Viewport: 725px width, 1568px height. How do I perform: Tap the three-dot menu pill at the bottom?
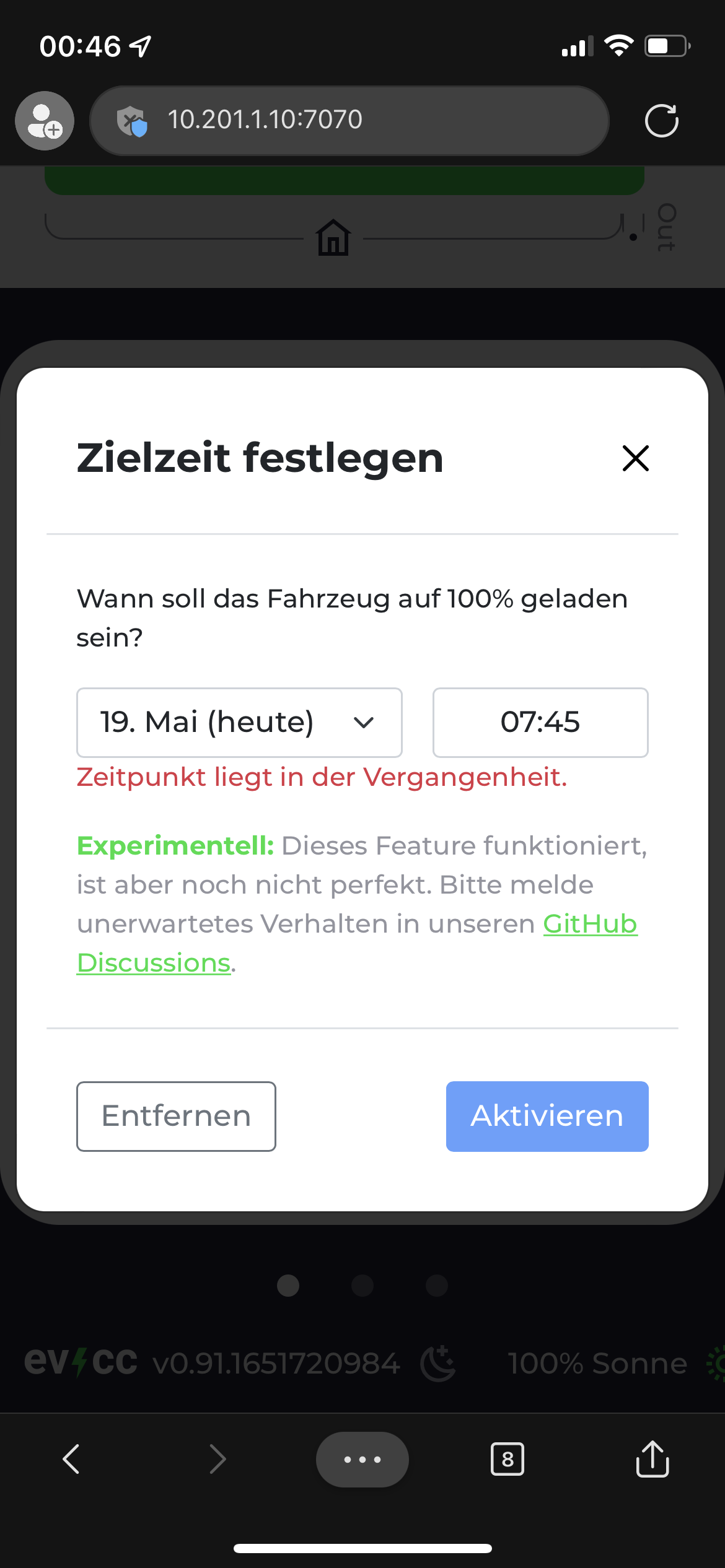(x=362, y=1460)
